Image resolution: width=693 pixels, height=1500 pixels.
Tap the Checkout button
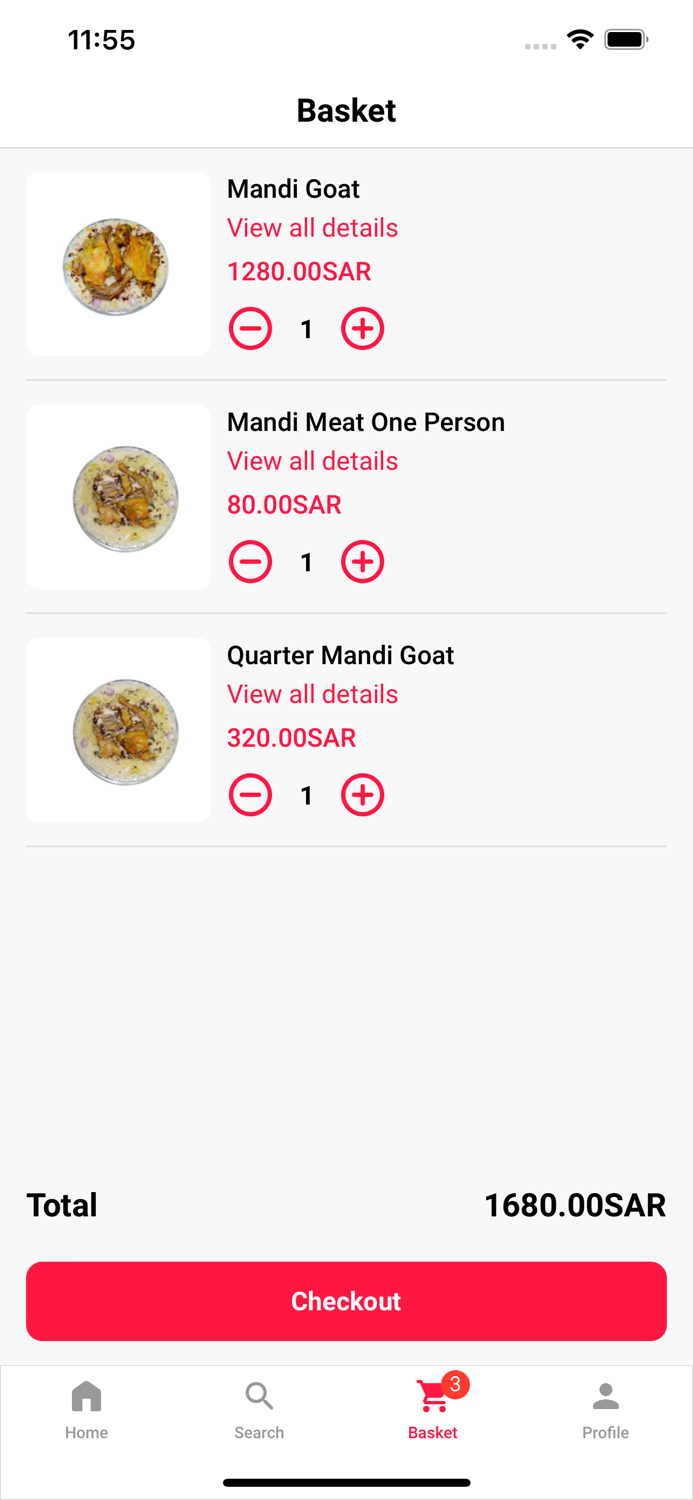[346, 1301]
